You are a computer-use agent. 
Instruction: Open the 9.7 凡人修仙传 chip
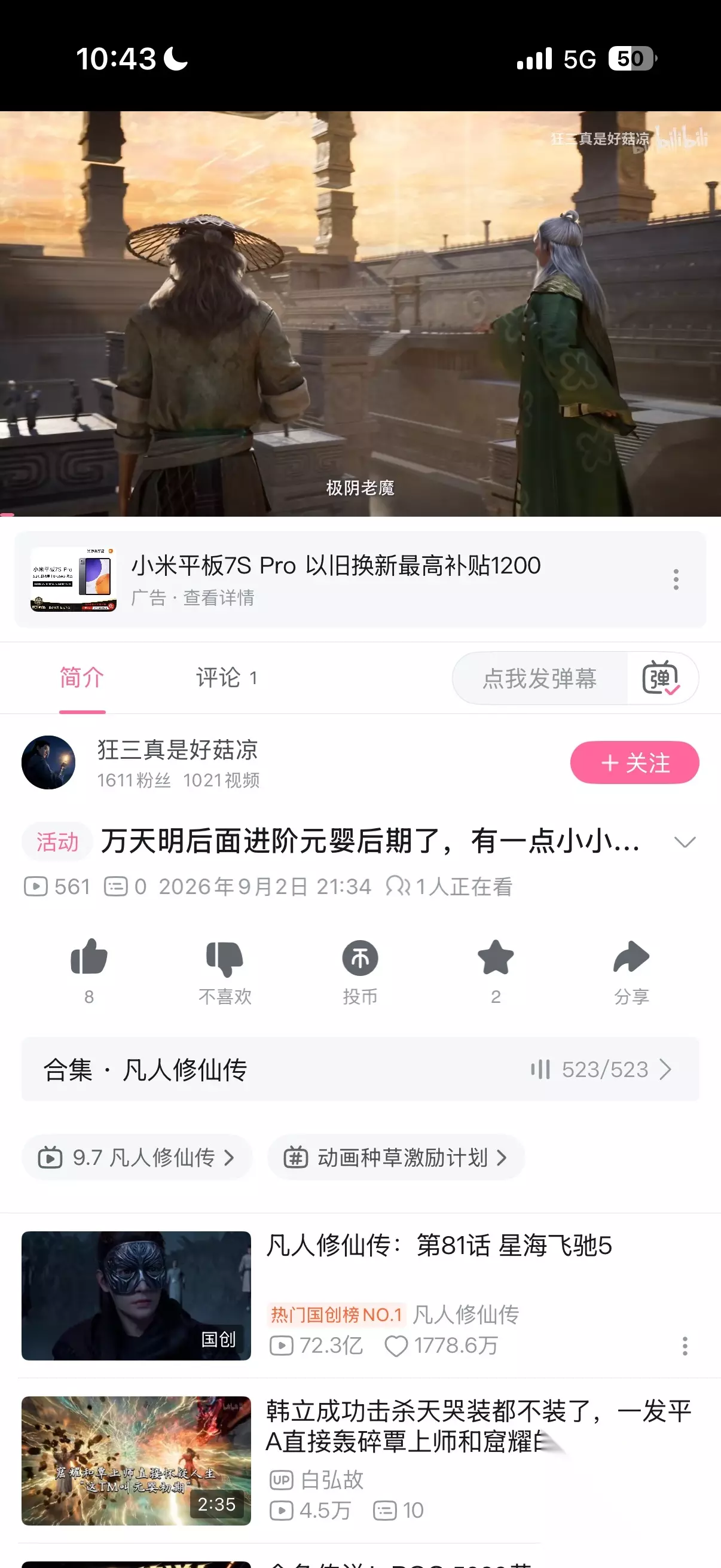click(137, 1157)
